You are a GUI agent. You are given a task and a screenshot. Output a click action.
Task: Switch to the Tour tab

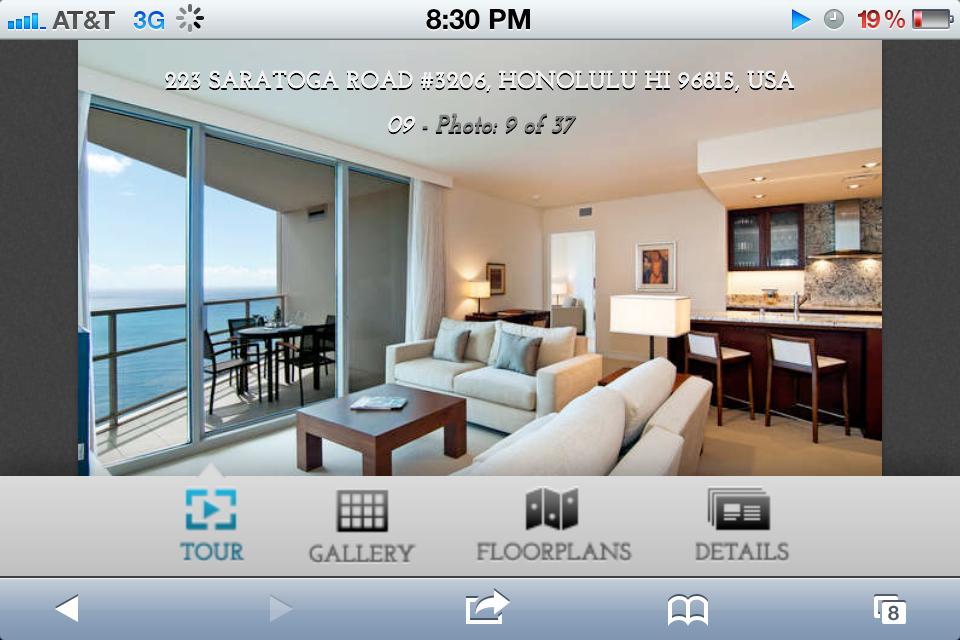pyautogui.click(x=211, y=524)
